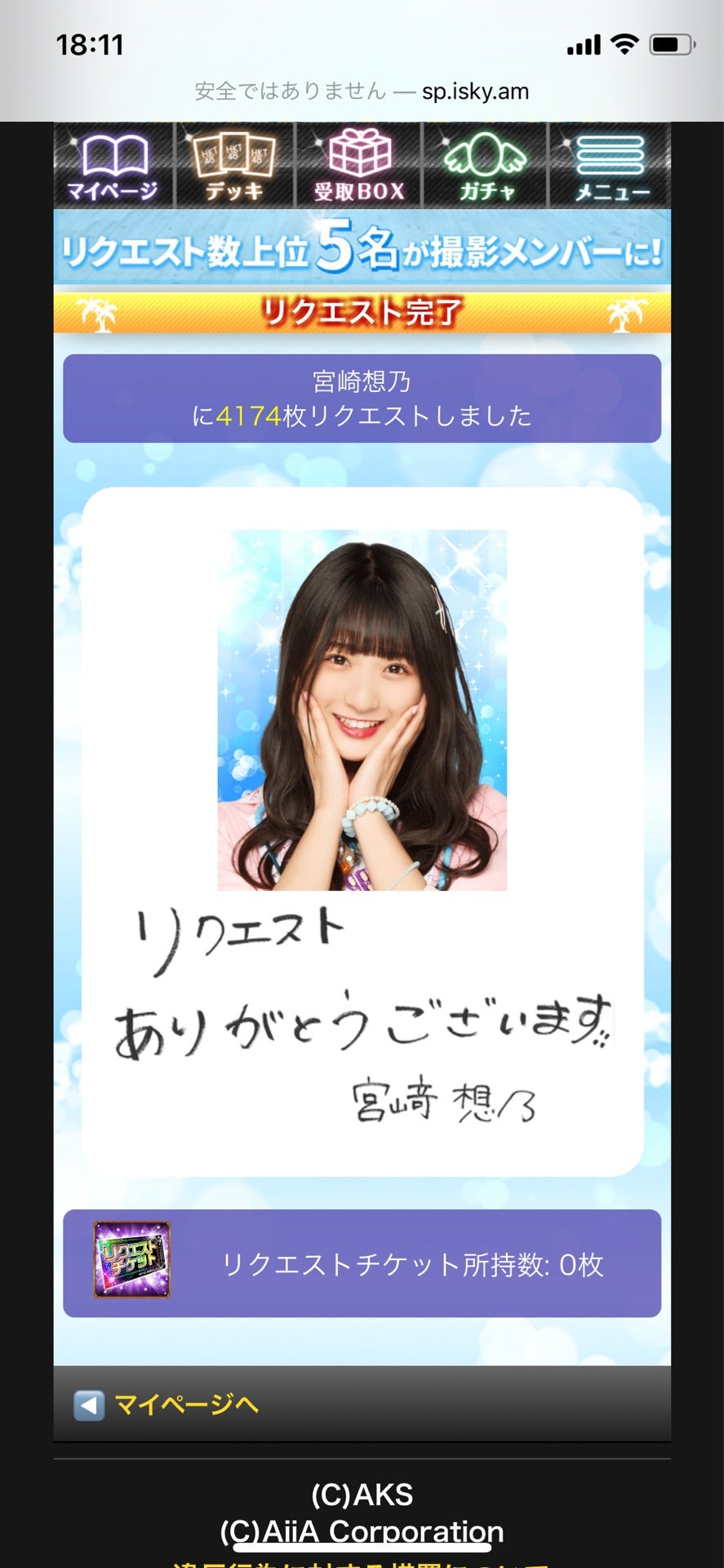The height and width of the screenshot is (1568, 724).
Task: Tap the sp.isky.am address bar
Action: coord(362,91)
